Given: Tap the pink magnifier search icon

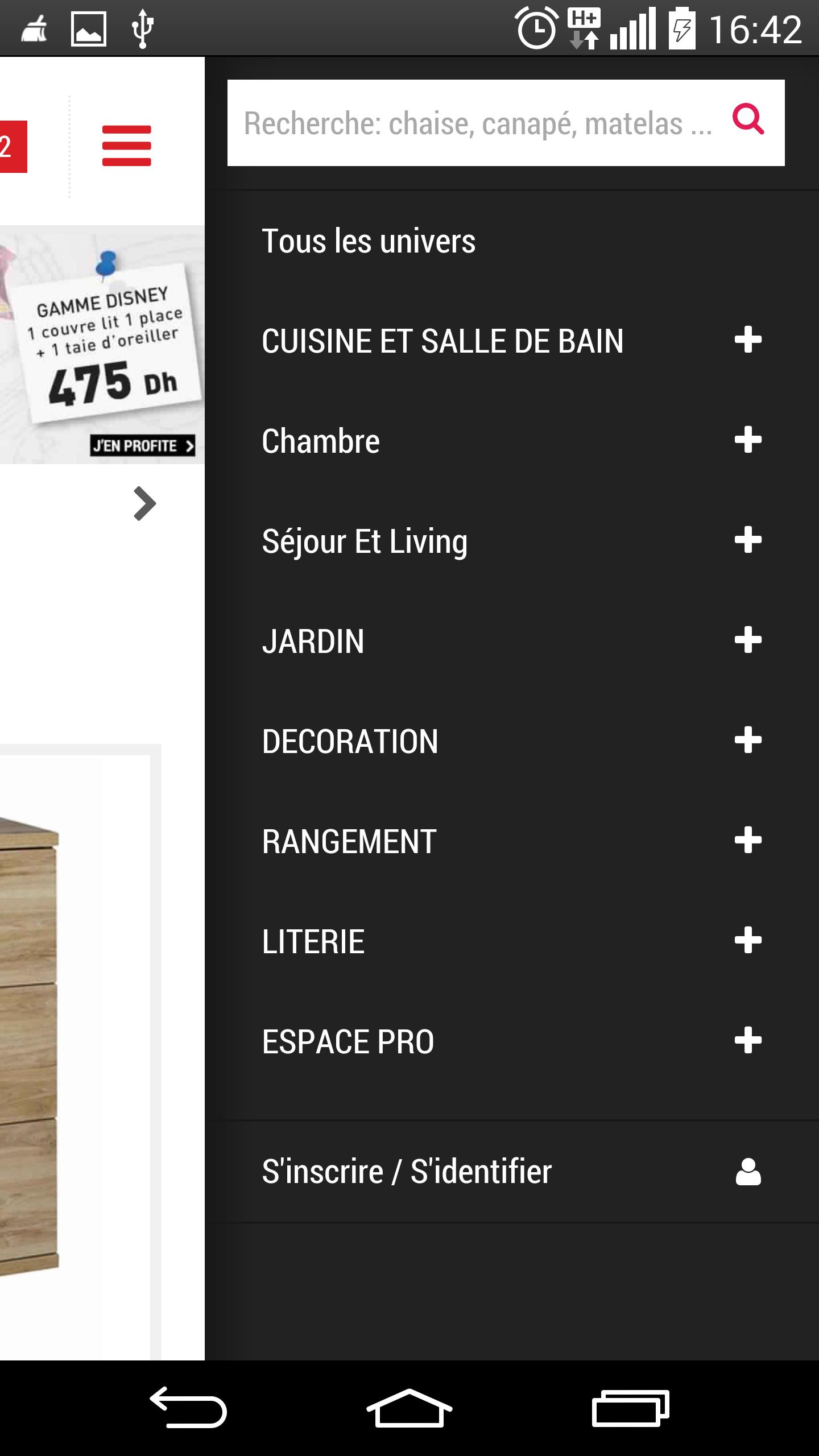Looking at the screenshot, I should coord(748,119).
